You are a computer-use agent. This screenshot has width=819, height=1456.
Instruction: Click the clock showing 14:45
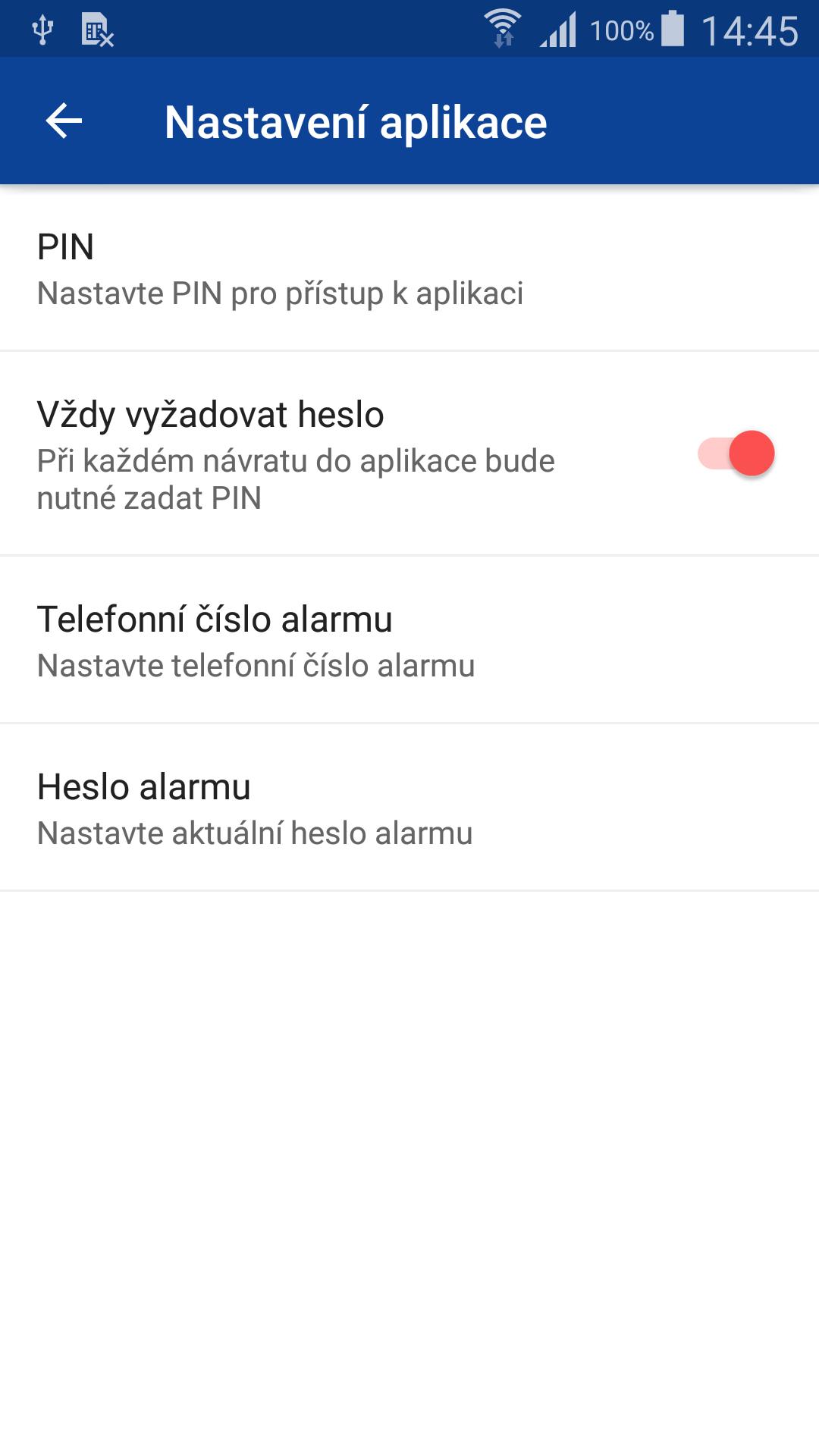(x=751, y=29)
